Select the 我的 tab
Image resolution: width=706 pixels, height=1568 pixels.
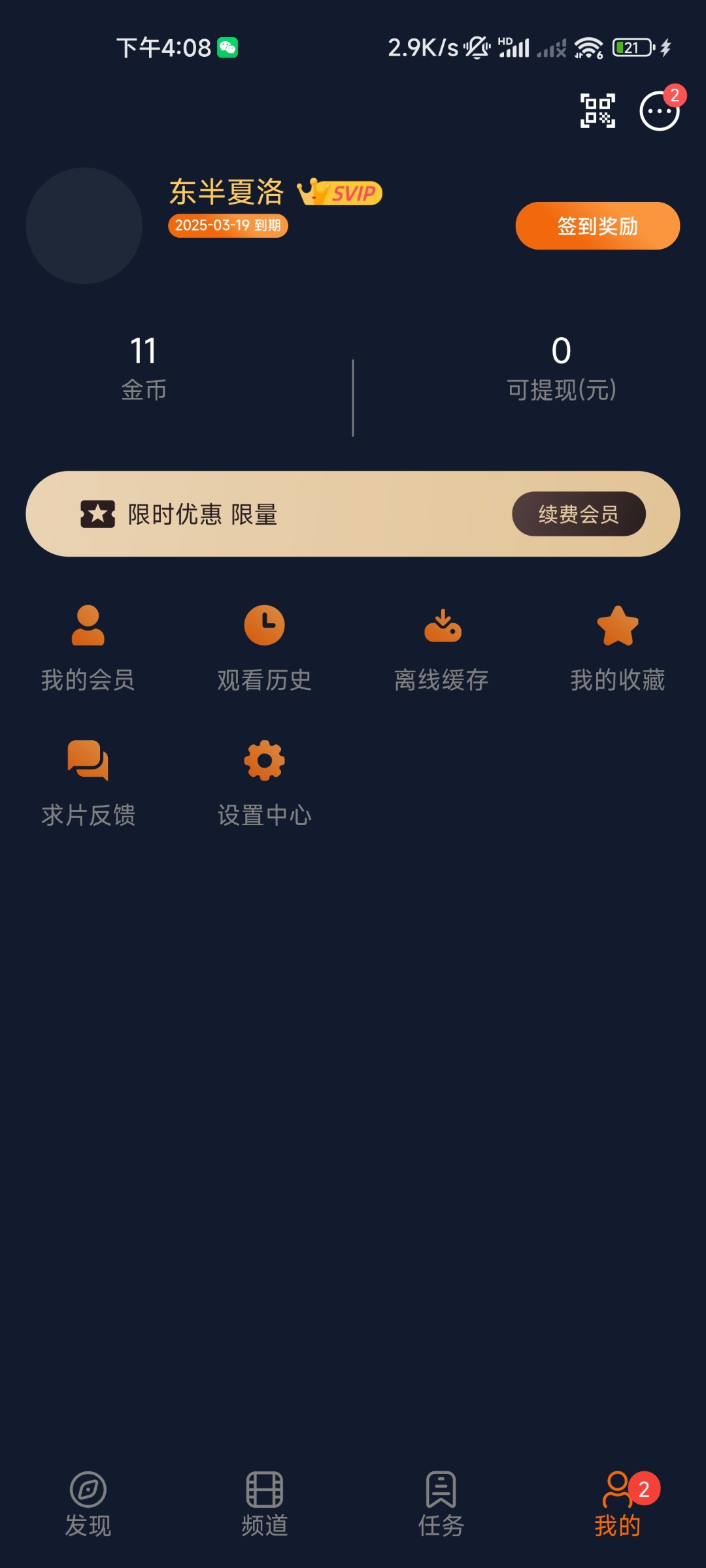(618, 1504)
